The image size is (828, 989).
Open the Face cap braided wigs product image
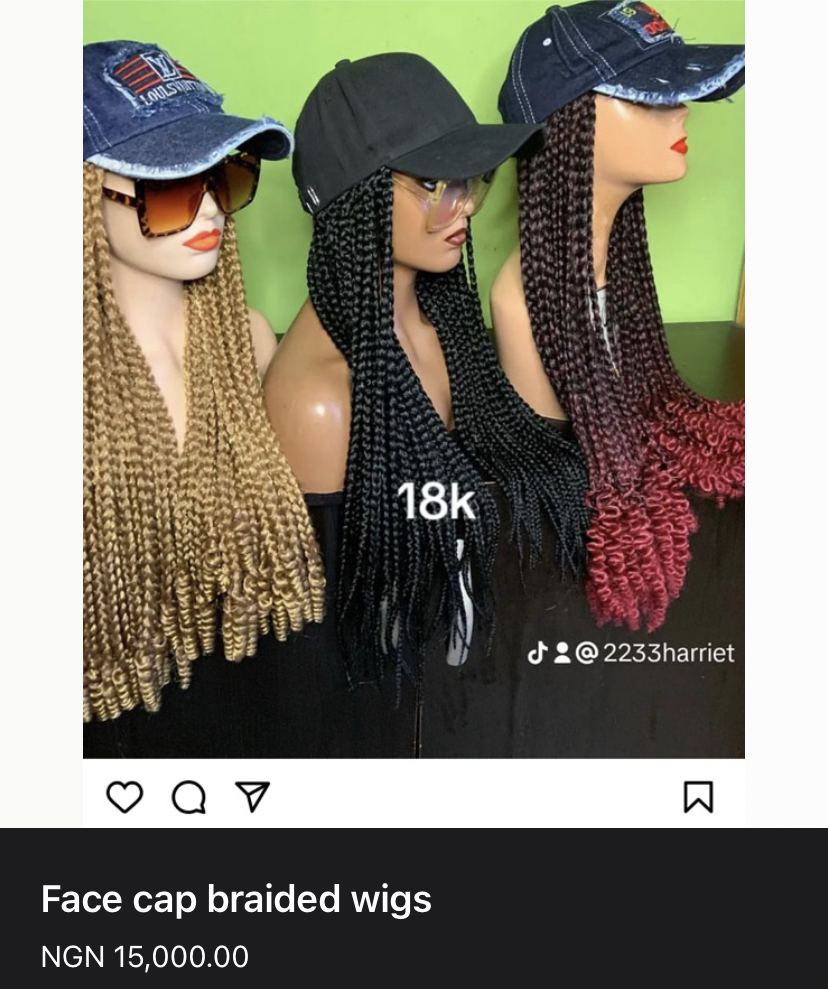pos(413,380)
